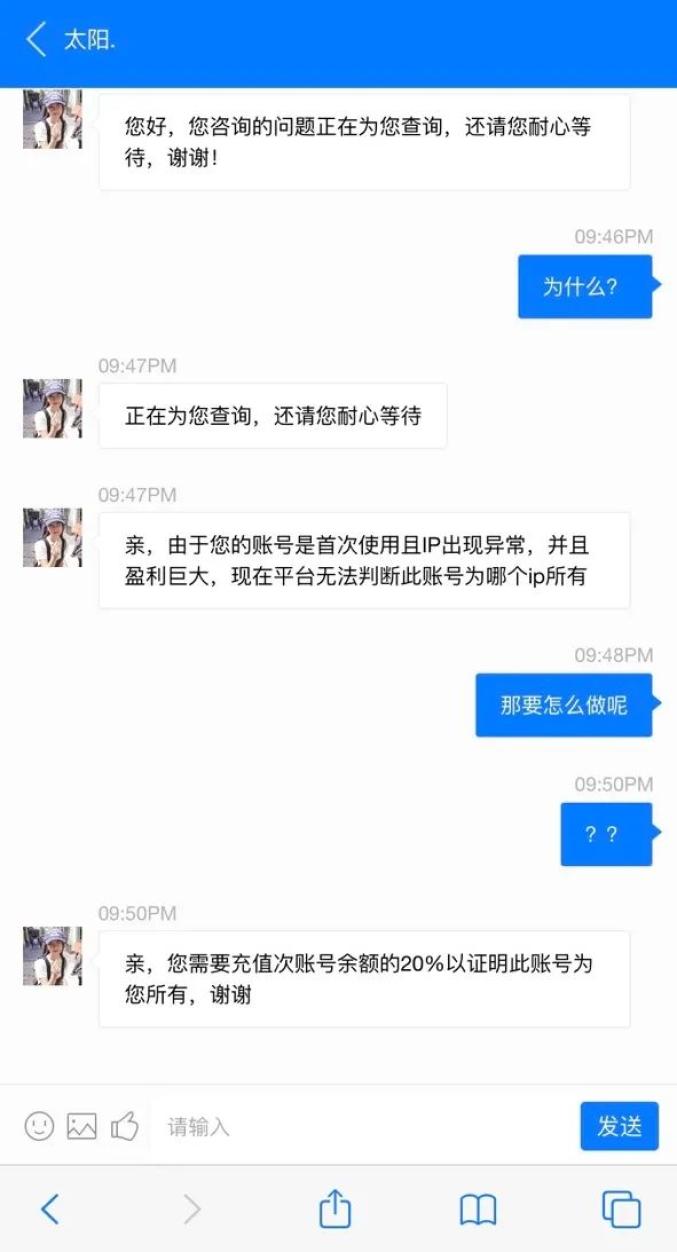
Task: Open the browser share sheet
Action: (x=335, y=1208)
